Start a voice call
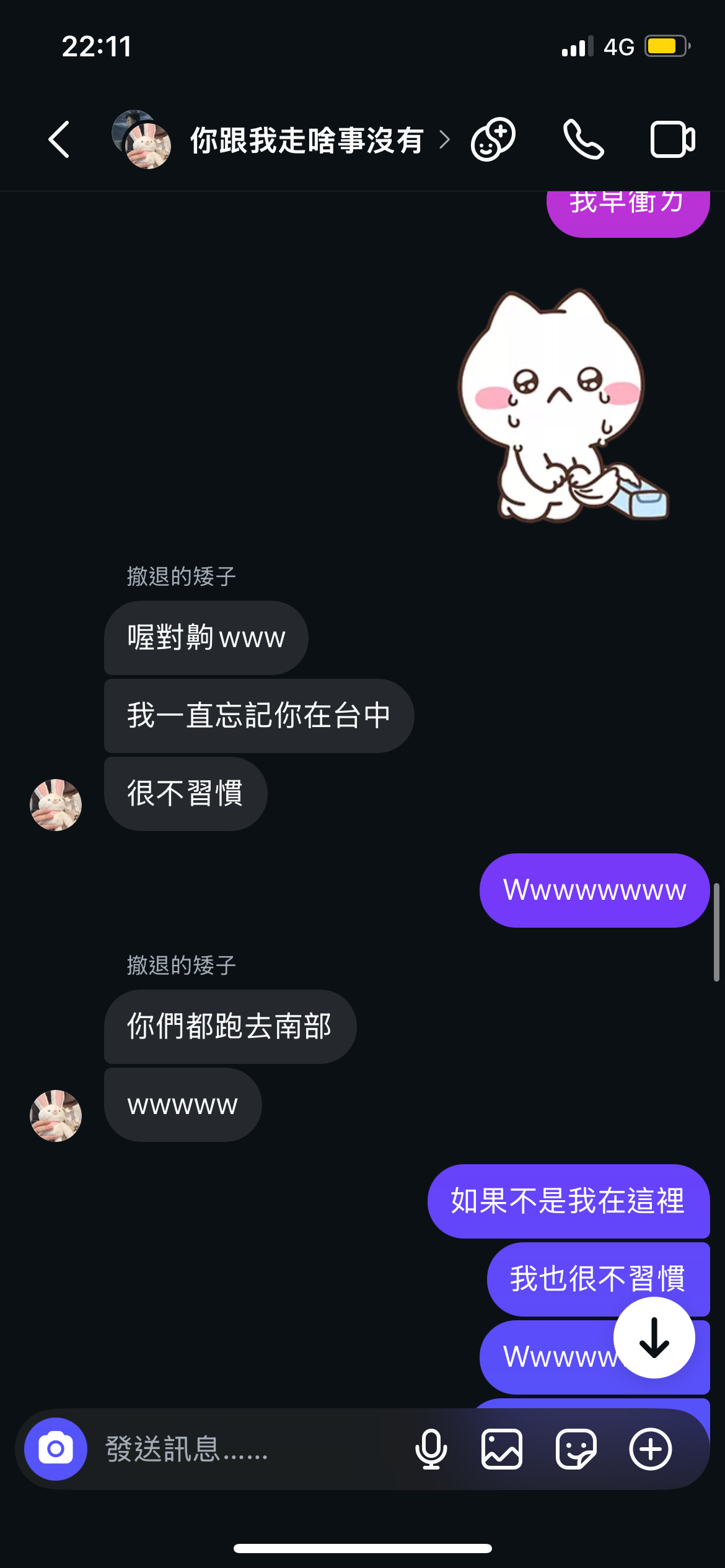 582,139
